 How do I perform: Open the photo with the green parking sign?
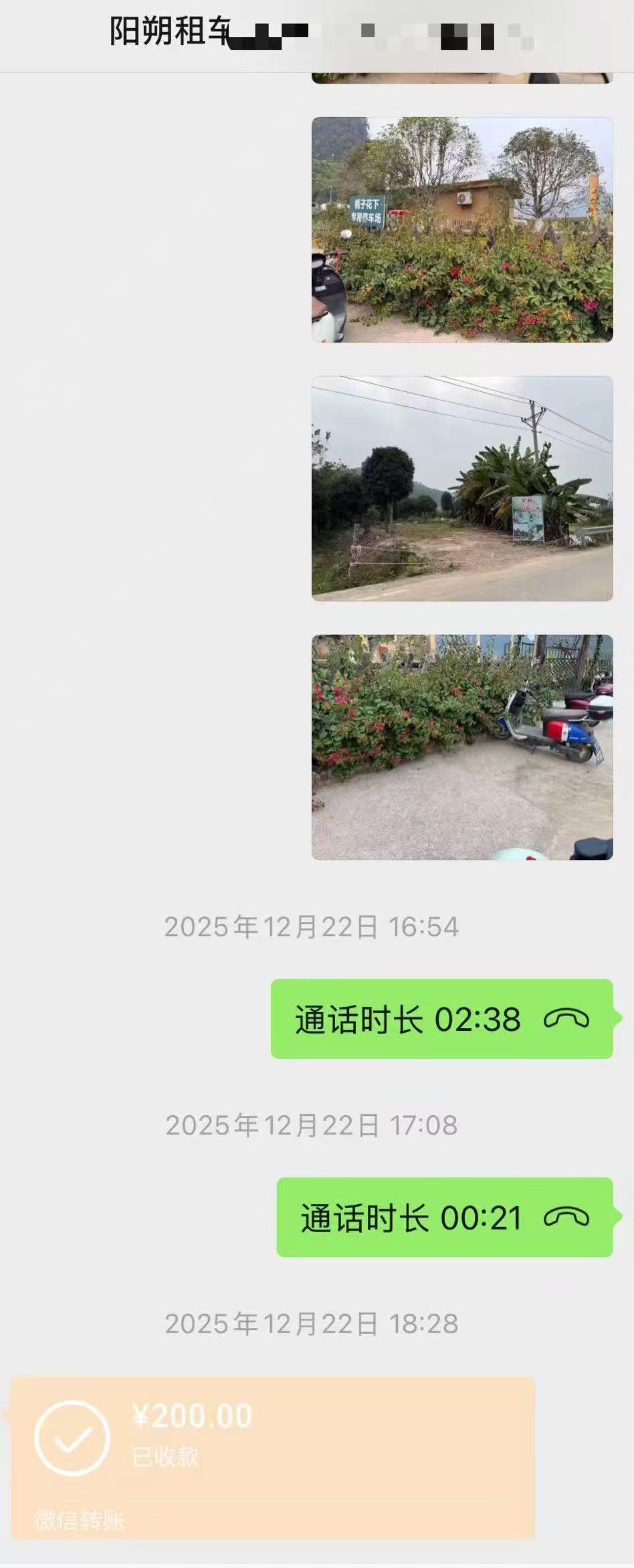click(461, 229)
